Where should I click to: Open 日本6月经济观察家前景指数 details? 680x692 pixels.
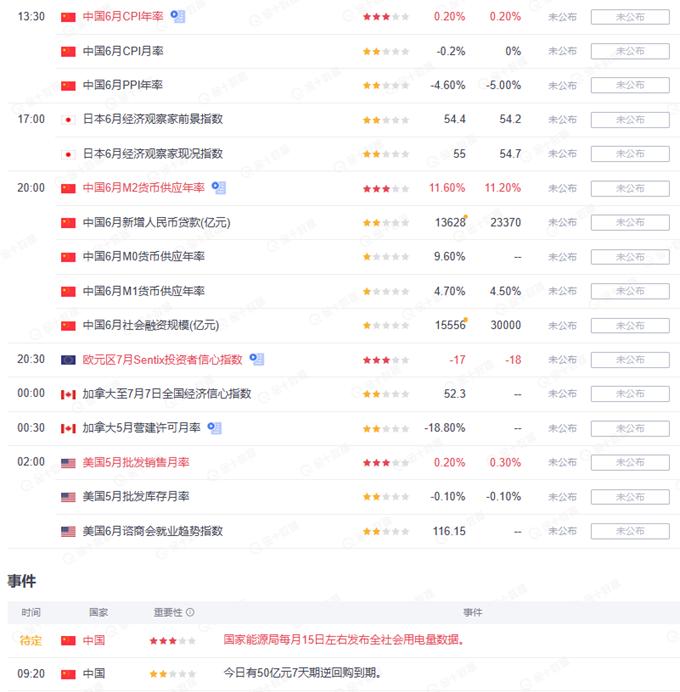(x=152, y=119)
